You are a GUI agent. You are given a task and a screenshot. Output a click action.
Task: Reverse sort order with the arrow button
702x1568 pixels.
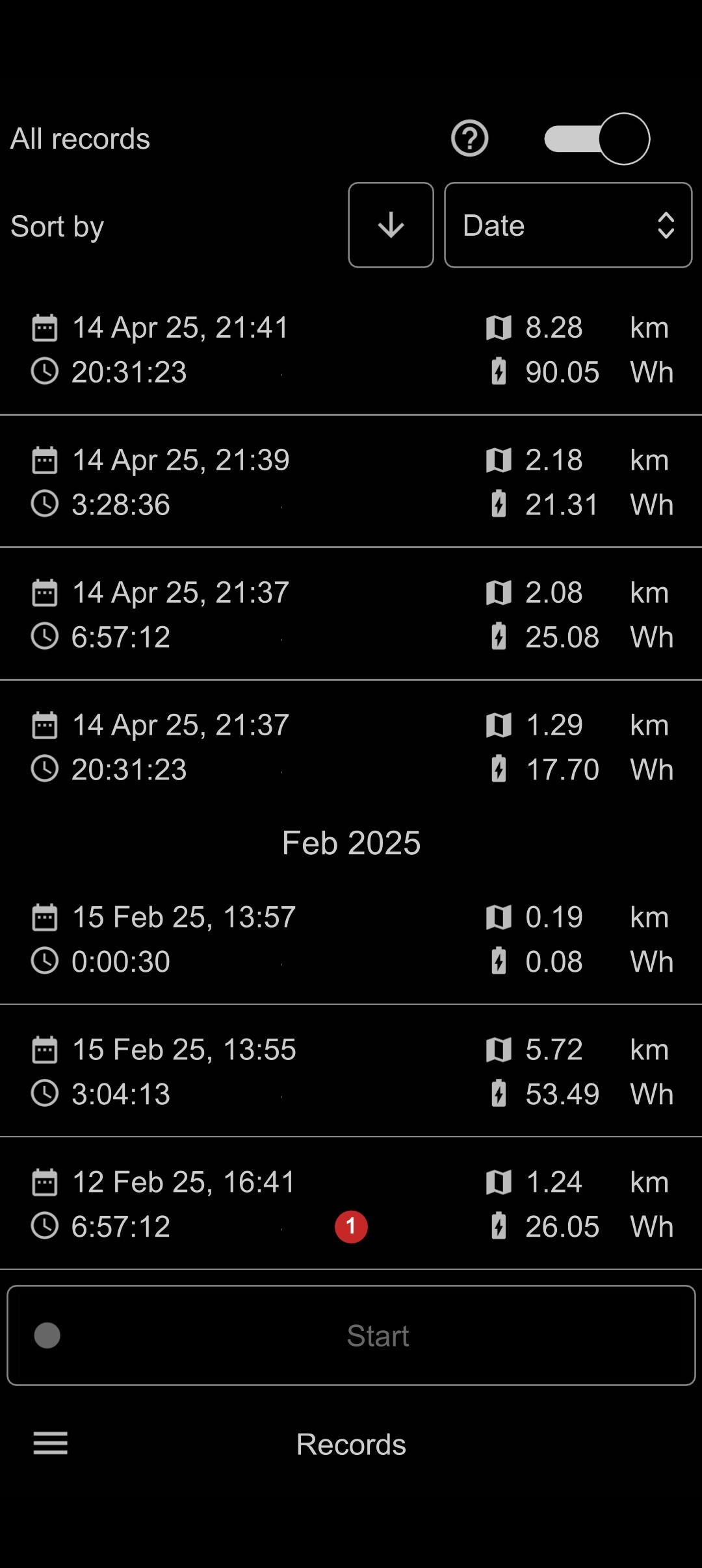(391, 225)
